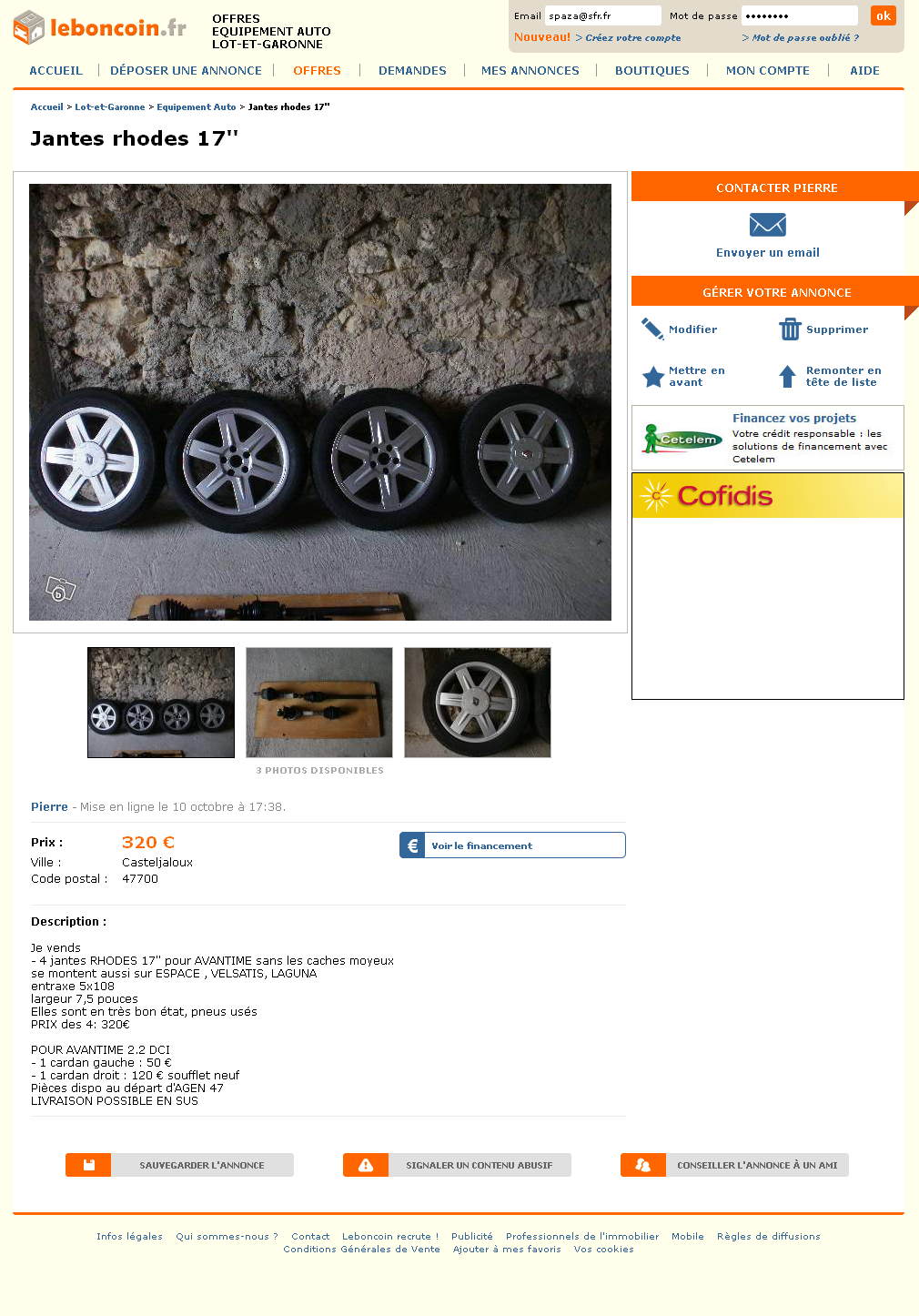Follow the Equipement Auto breadcrumb
The height and width of the screenshot is (1316, 919).
(x=196, y=107)
